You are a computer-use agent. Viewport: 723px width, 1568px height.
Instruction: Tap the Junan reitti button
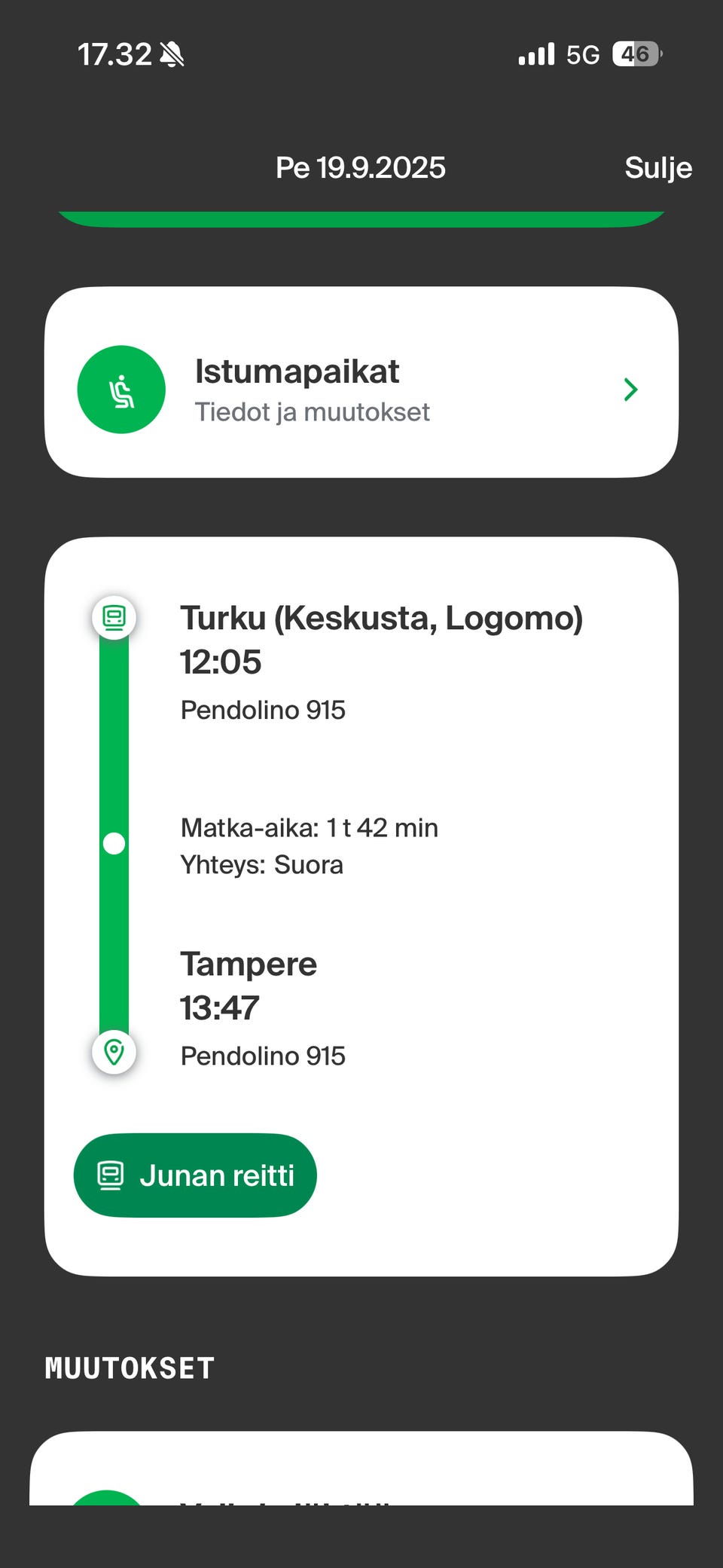(x=195, y=1175)
